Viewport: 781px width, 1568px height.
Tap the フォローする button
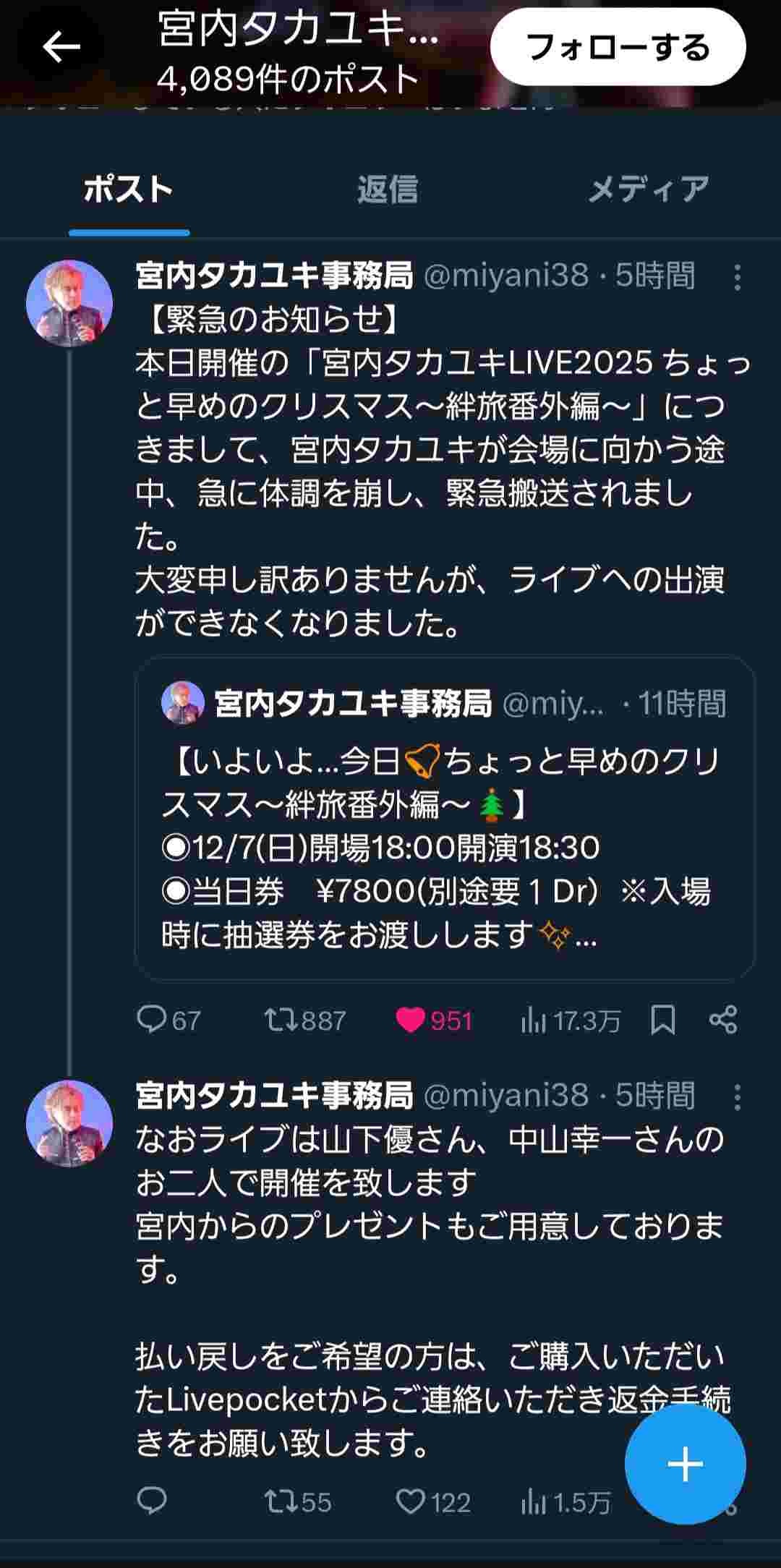click(x=618, y=48)
